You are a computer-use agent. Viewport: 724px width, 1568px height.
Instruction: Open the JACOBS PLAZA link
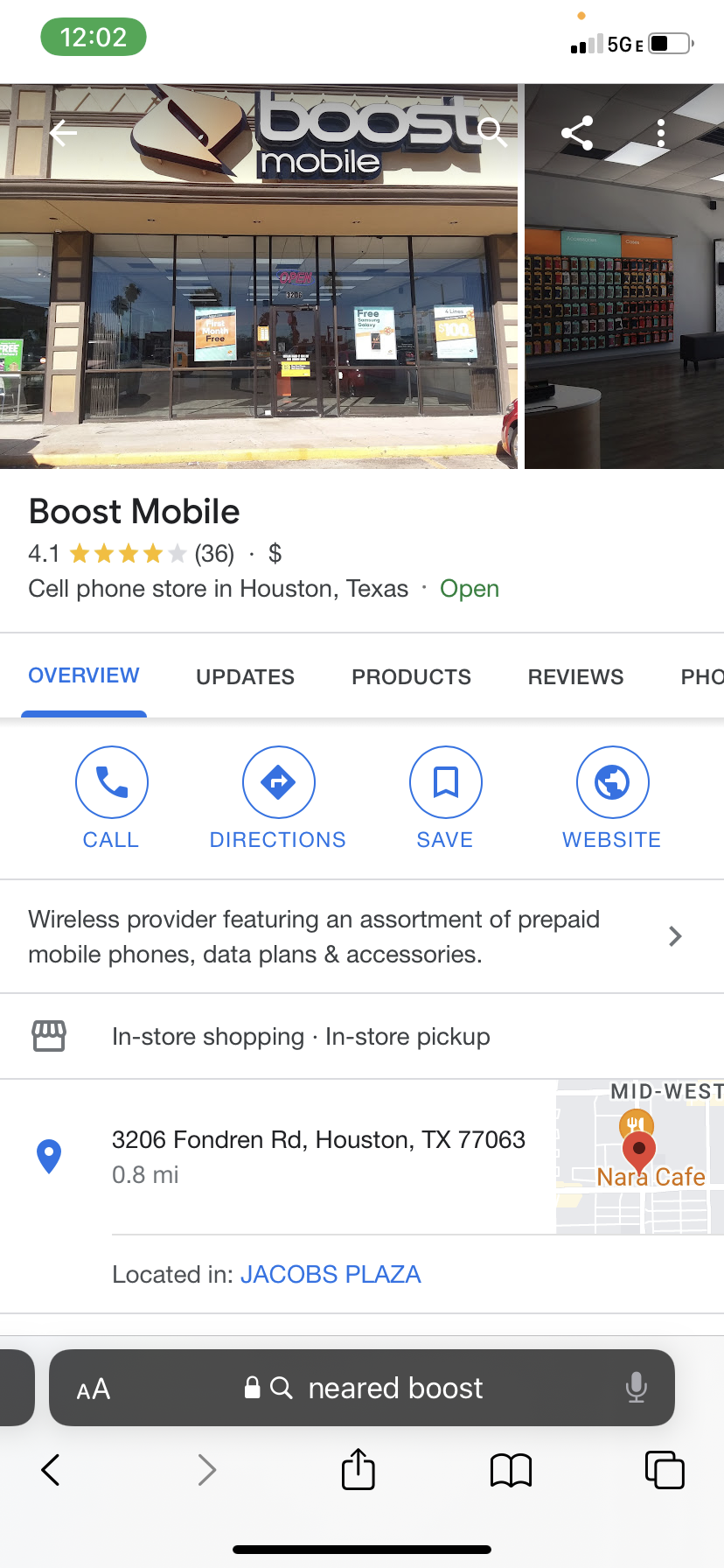click(x=331, y=1274)
